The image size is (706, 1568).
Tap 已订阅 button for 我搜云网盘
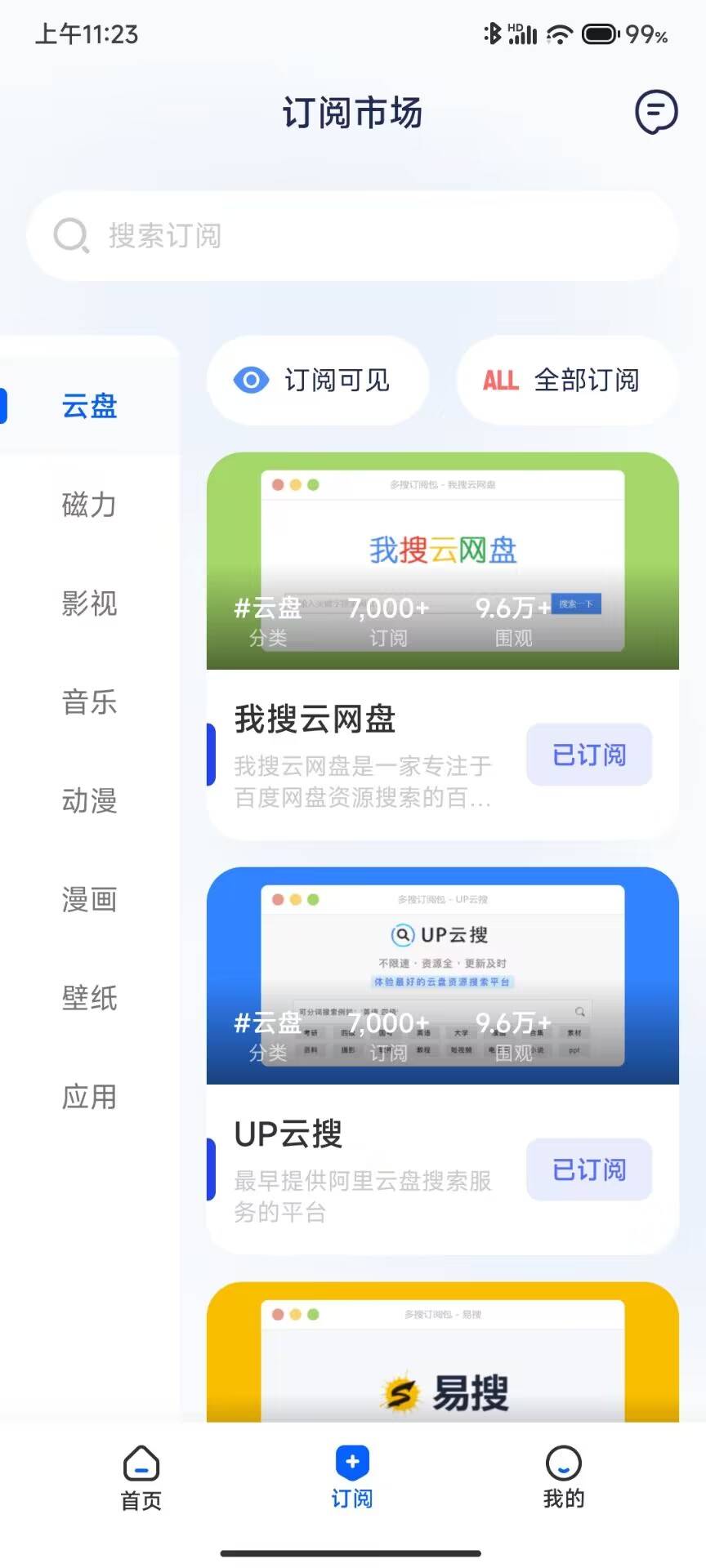point(589,755)
